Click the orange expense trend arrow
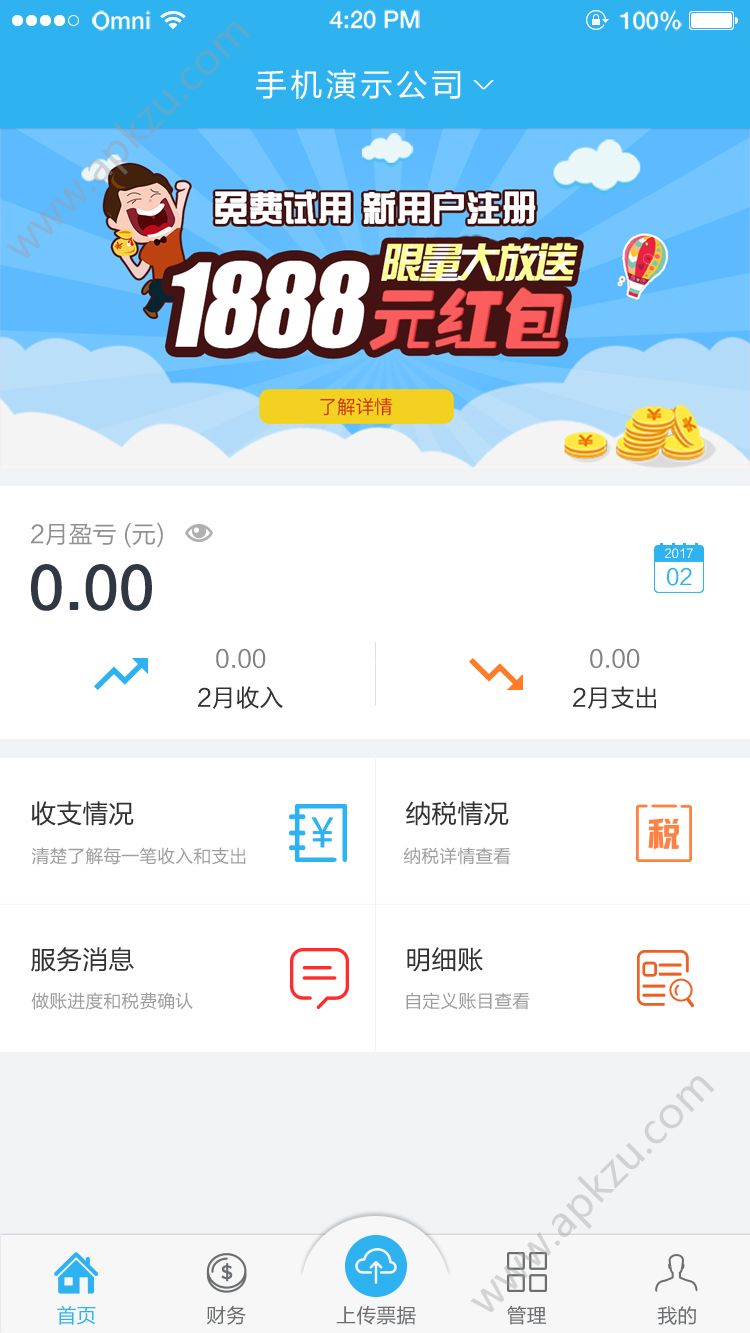 [x=495, y=675]
